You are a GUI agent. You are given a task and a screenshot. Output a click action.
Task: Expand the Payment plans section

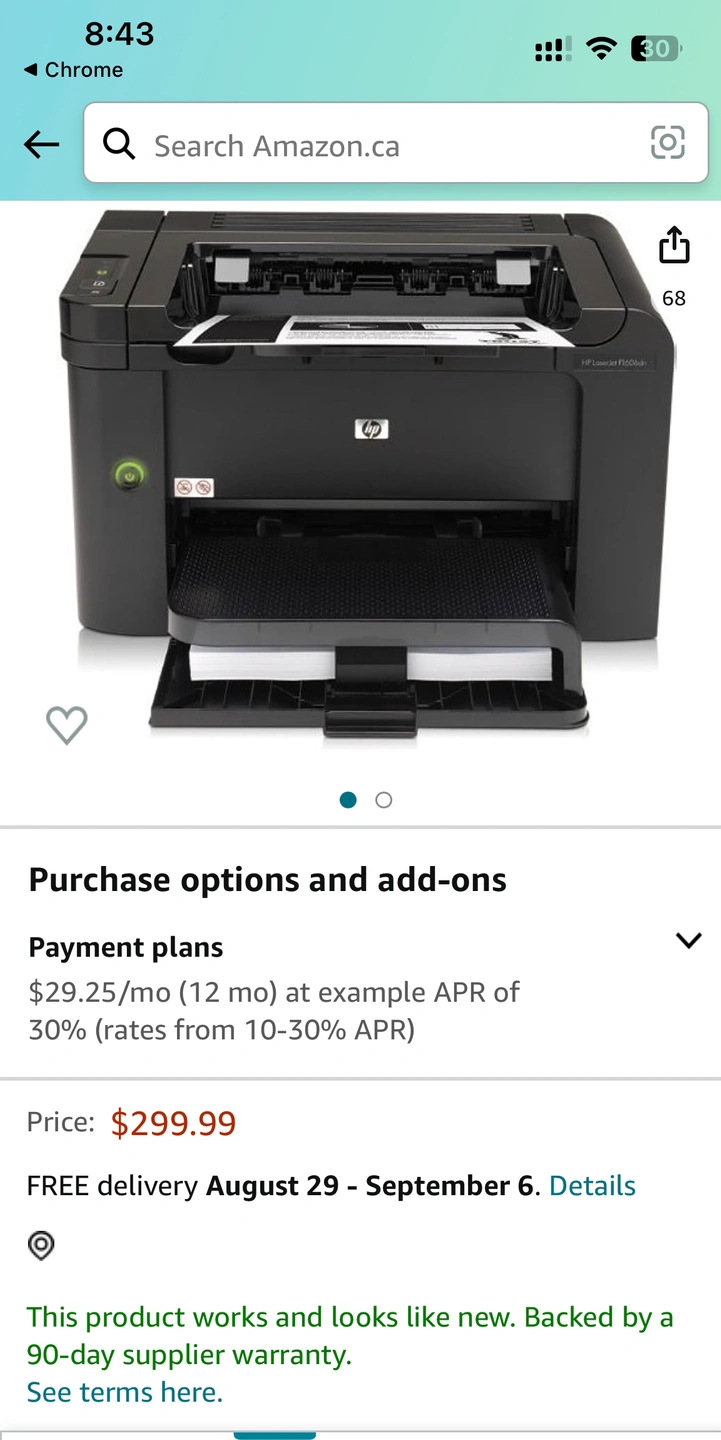click(688, 940)
